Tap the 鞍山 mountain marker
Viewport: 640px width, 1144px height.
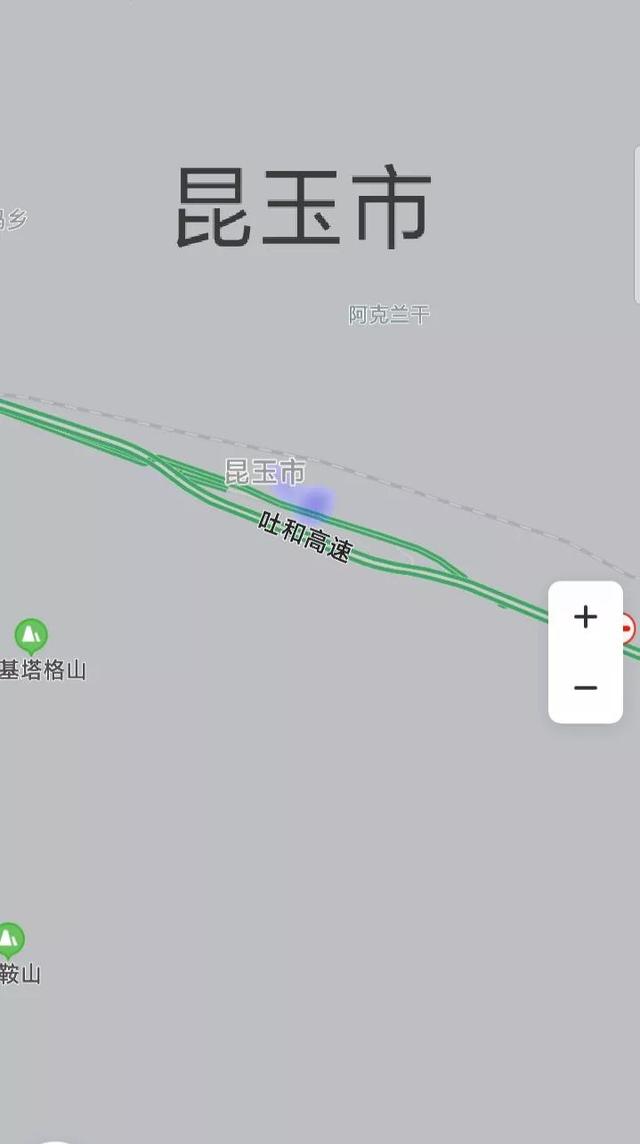(9, 941)
